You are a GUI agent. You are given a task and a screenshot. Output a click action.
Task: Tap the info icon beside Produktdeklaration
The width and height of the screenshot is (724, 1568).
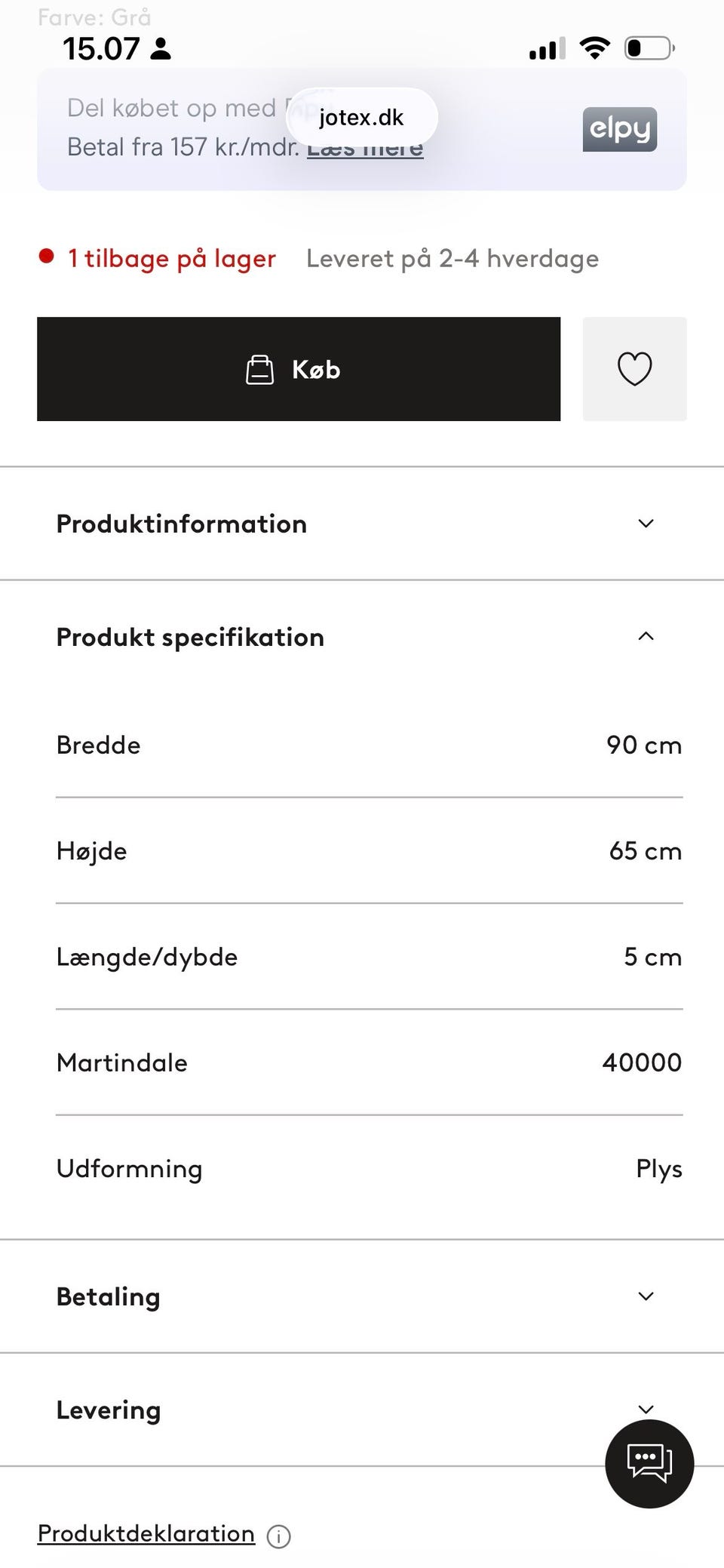[278, 1536]
